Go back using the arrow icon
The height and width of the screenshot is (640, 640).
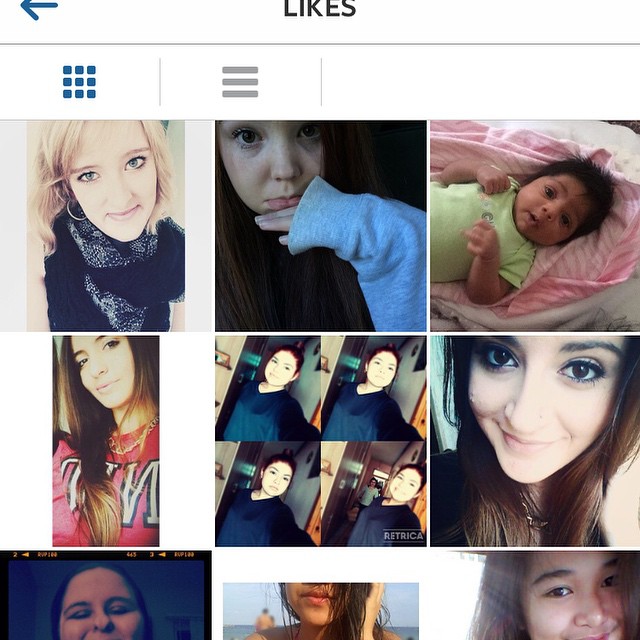38,9
